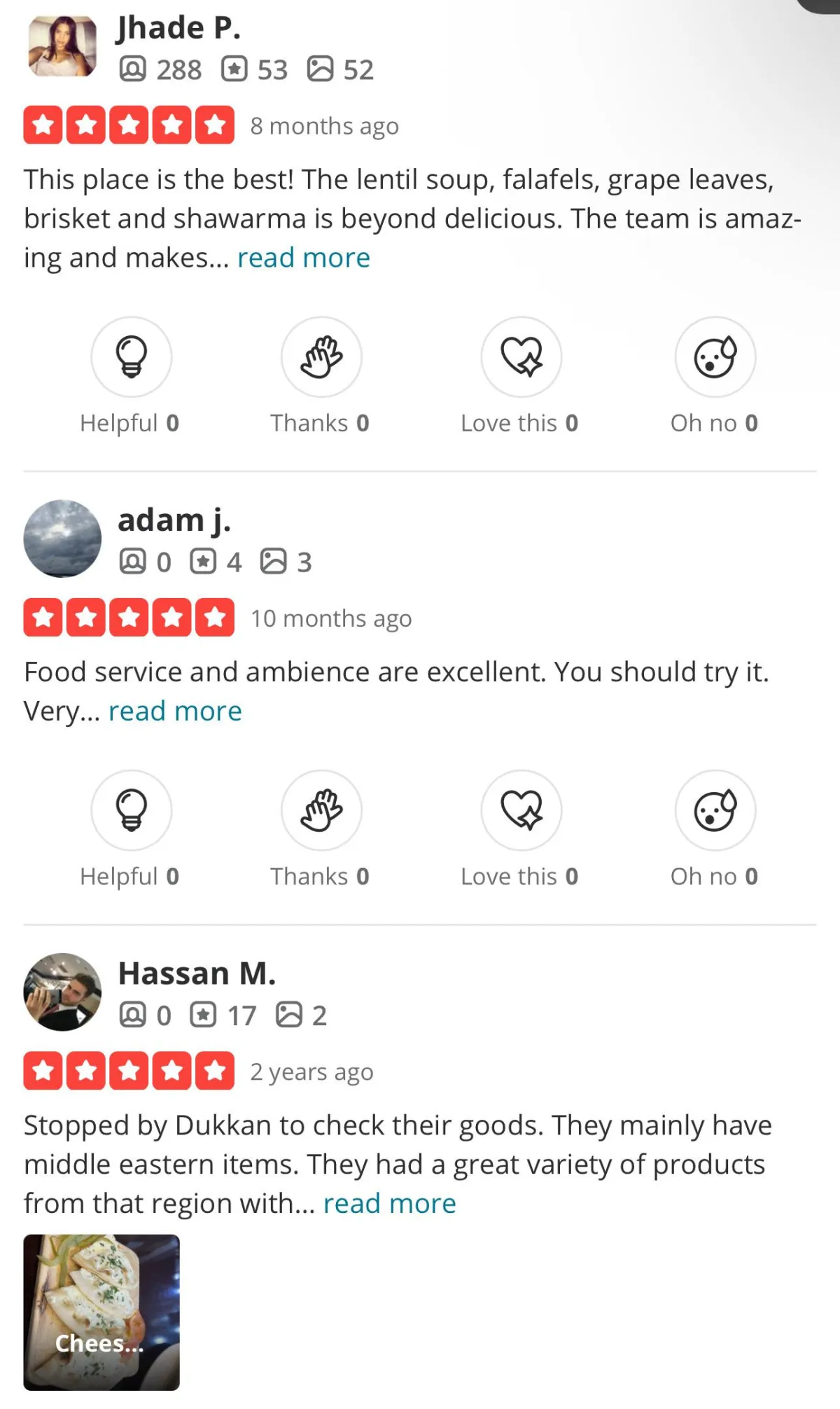Open the Chees... photo in Hassan's review
Viewport: 840px width, 1409px height.
click(101, 1312)
